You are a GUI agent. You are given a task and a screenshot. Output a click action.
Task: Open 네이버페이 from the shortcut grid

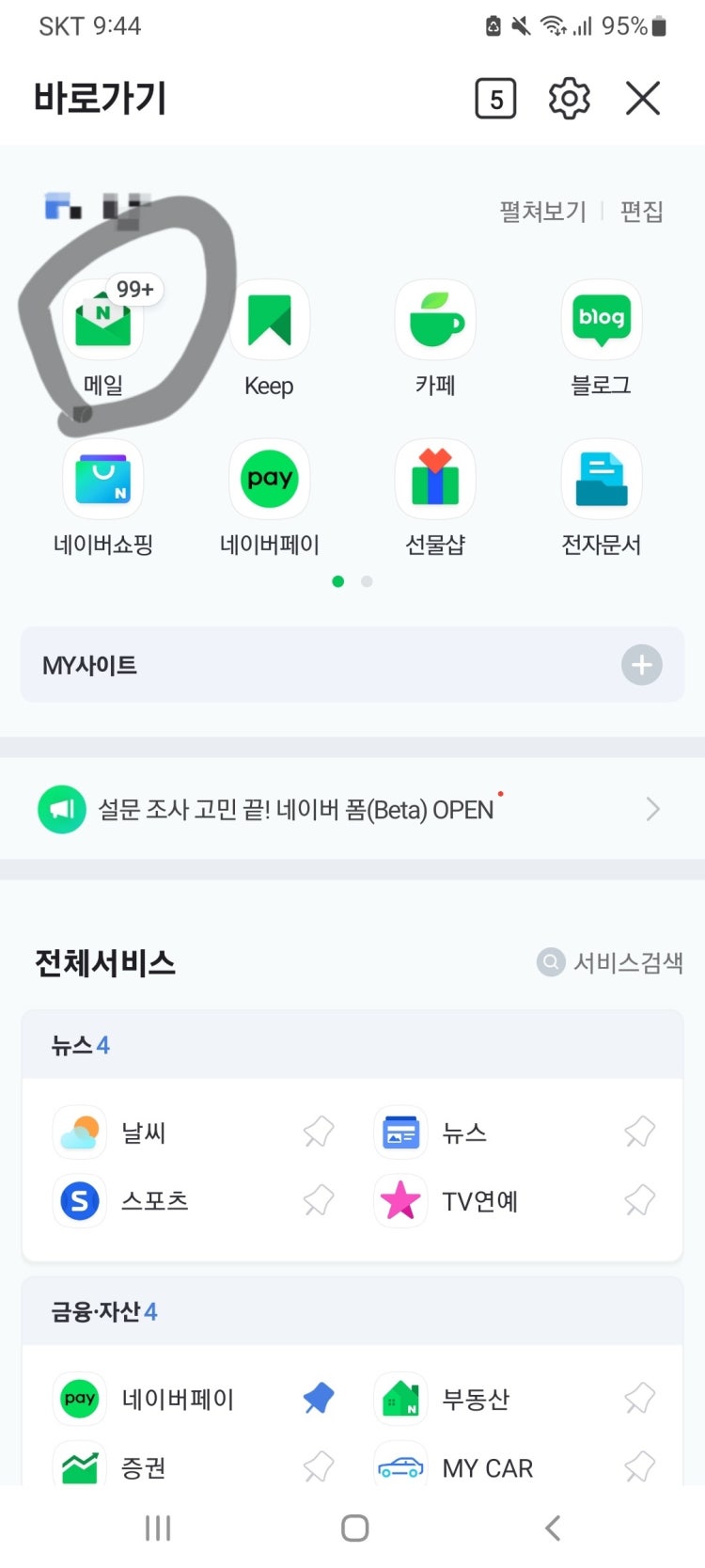tap(270, 480)
